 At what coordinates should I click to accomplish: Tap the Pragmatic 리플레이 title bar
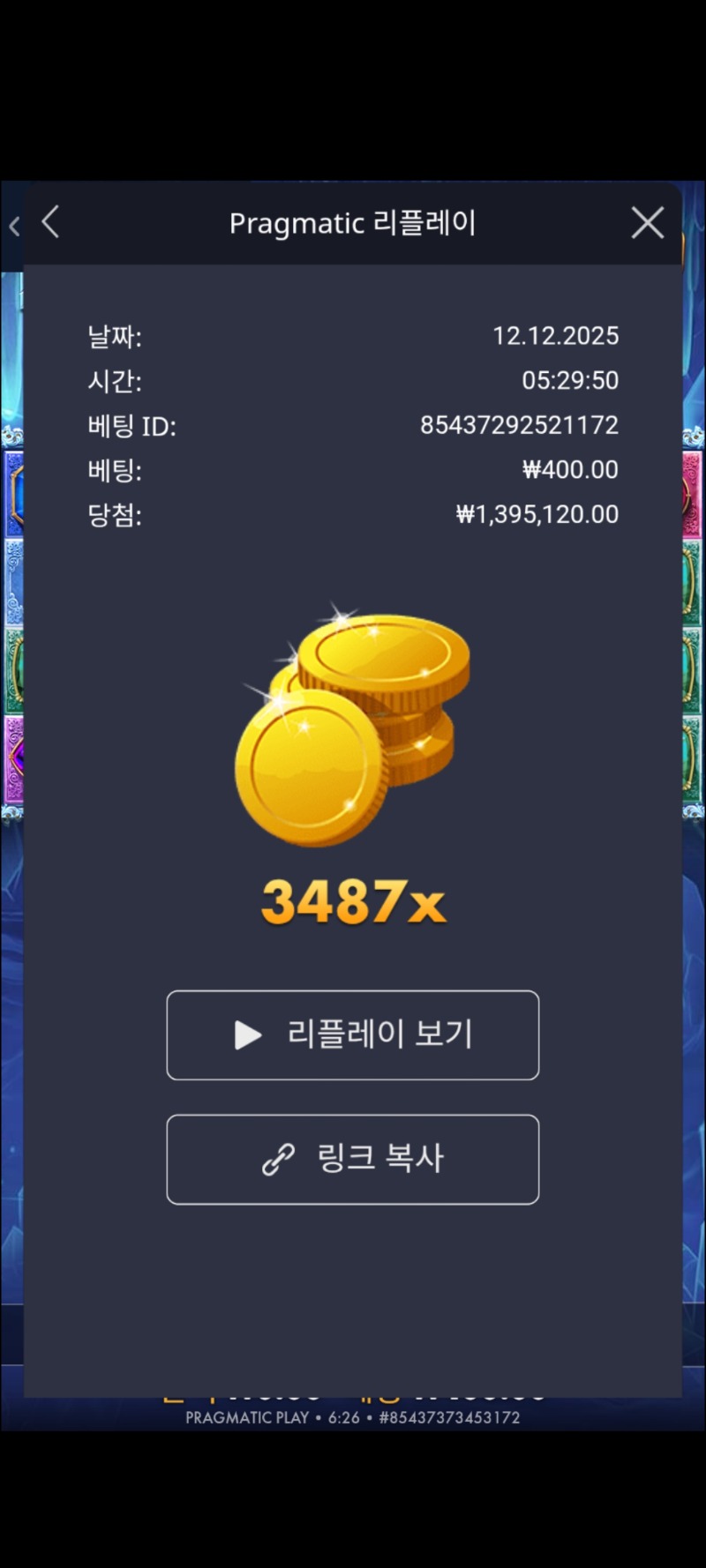click(x=352, y=222)
